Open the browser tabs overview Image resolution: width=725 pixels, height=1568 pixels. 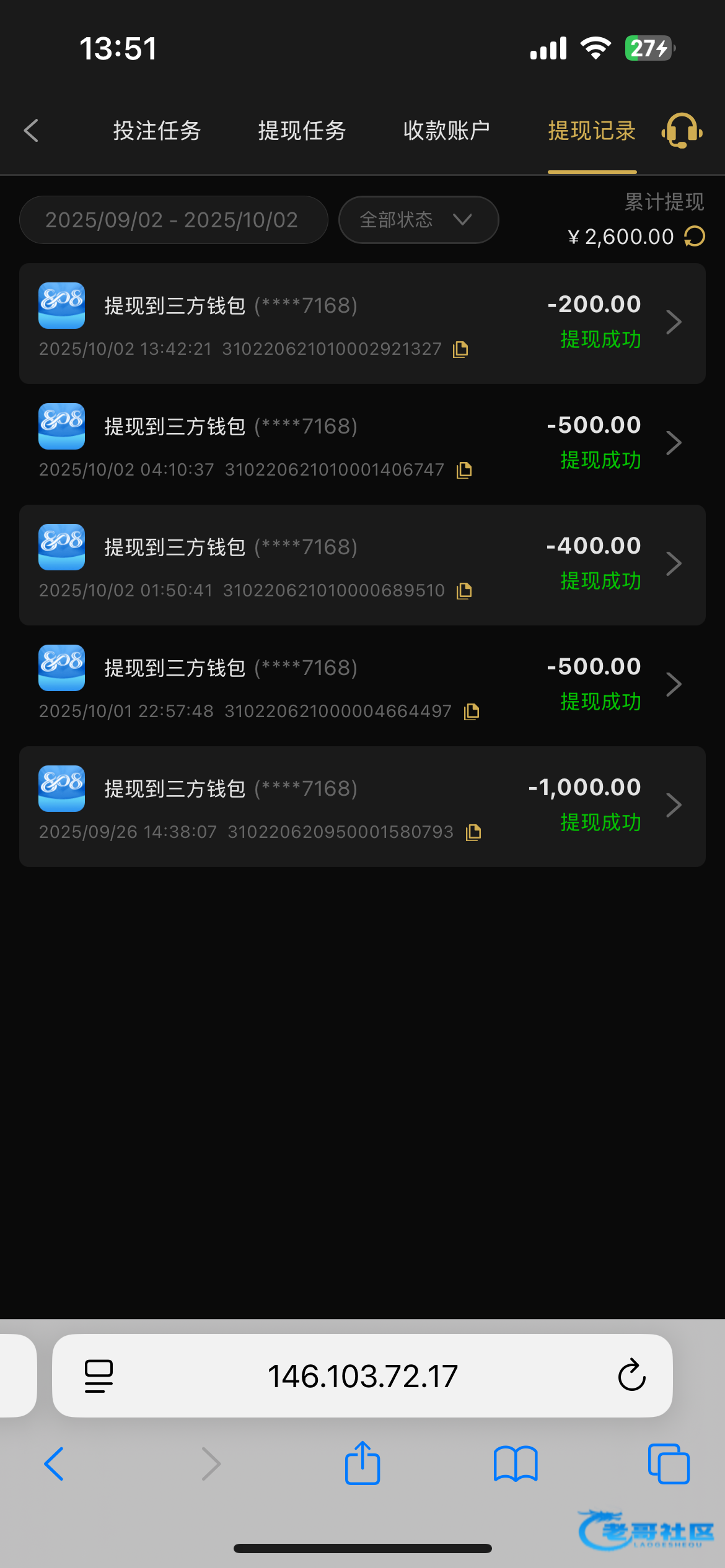[668, 1464]
